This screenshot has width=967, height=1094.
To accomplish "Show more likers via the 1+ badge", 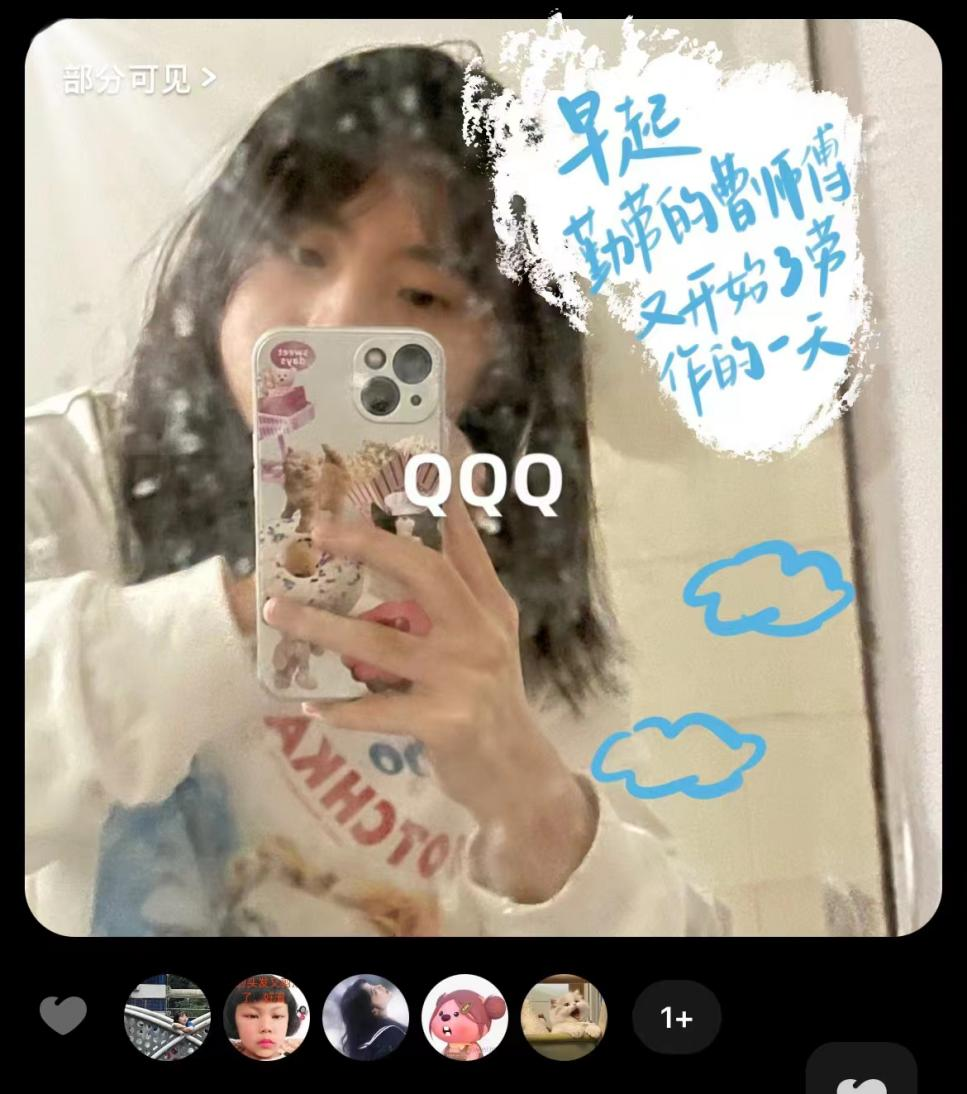I will tap(676, 1018).
